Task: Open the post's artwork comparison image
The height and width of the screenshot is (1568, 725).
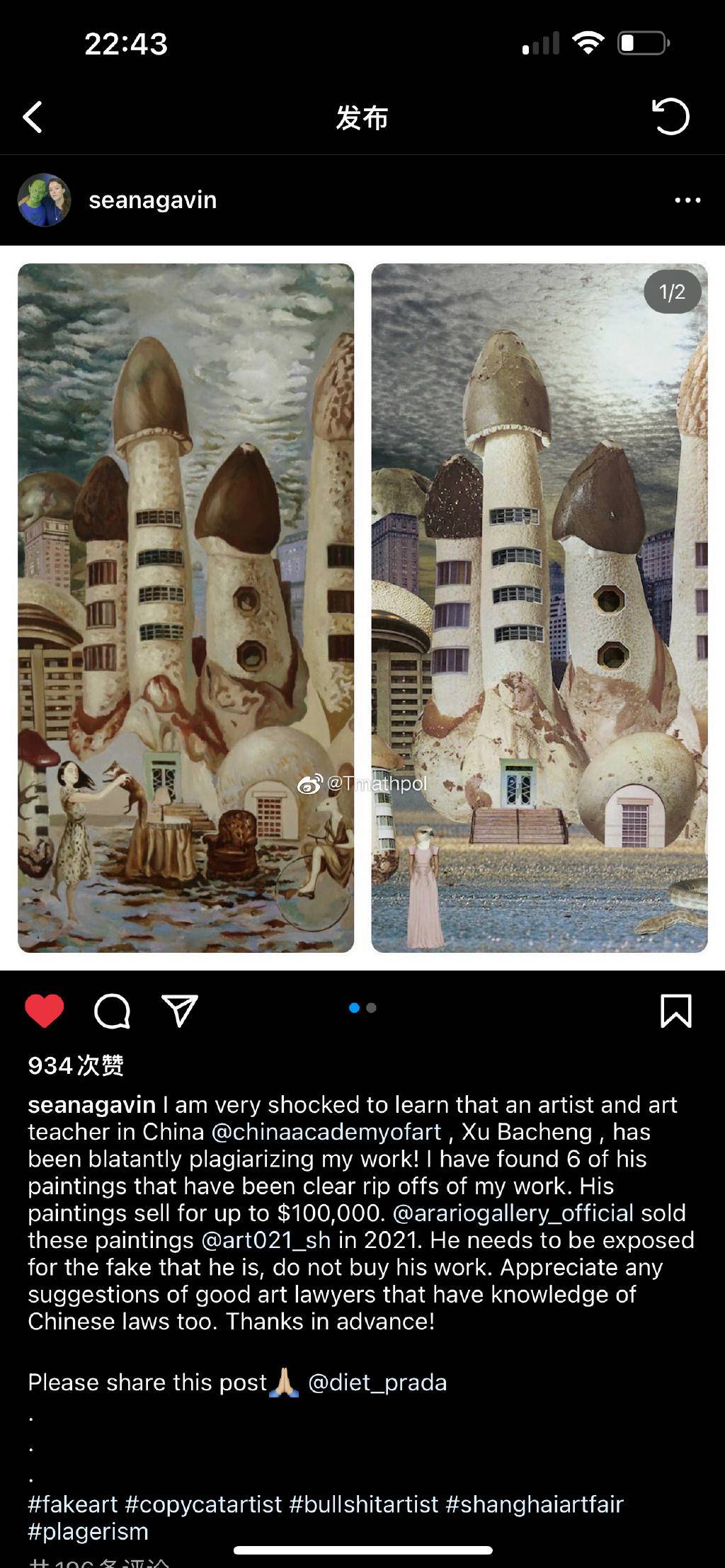Action: (362, 607)
